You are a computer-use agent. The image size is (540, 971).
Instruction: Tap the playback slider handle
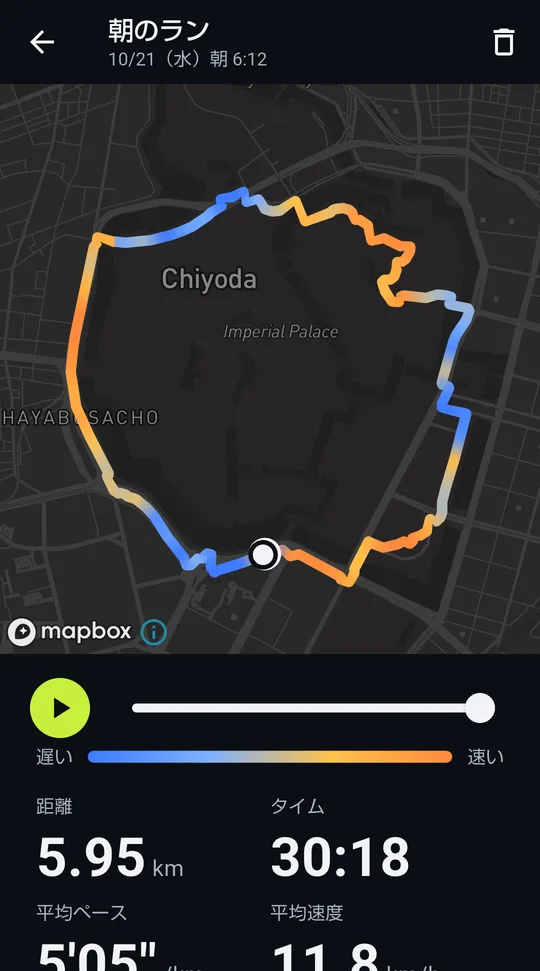click(480, 708)
